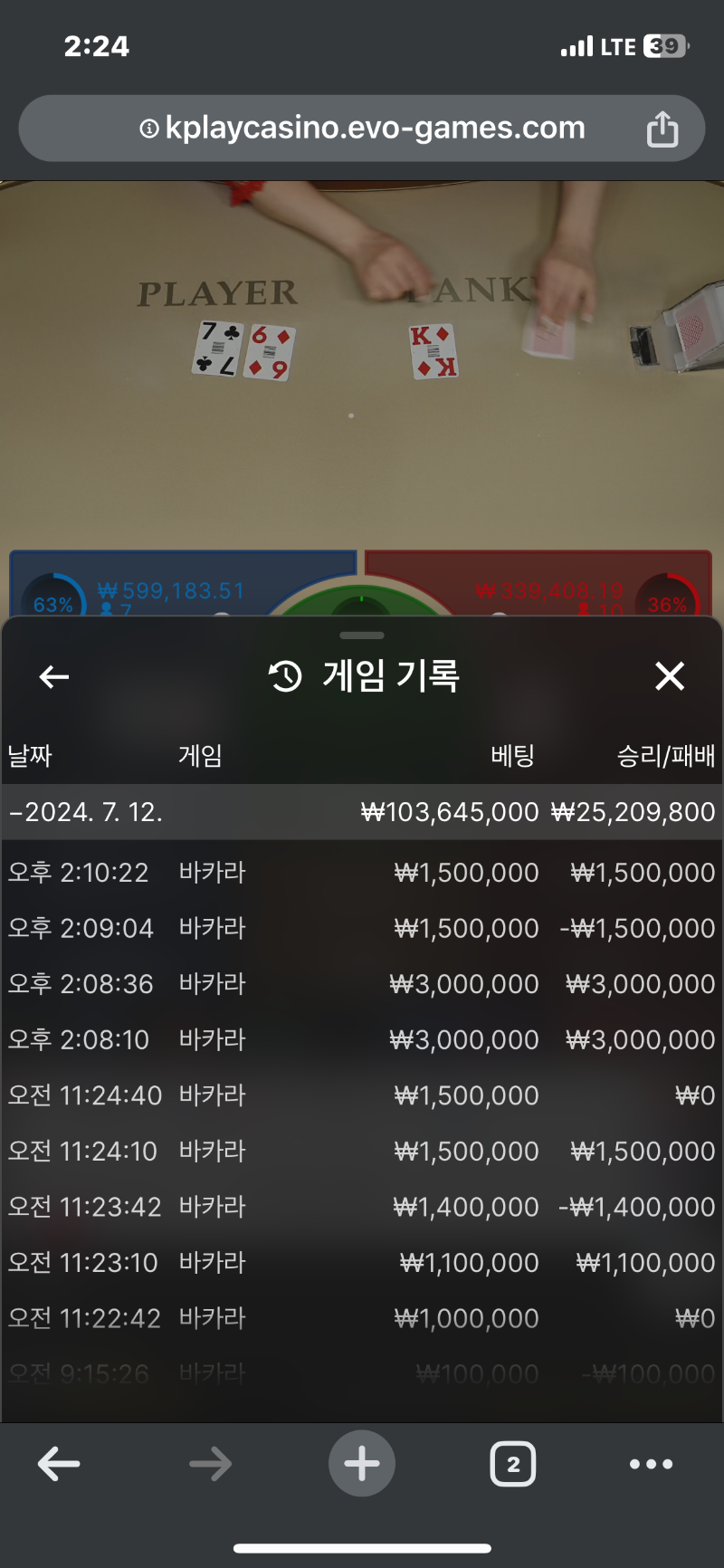
Task: Close the 게임 기록 panel
Action: (670, 676)
